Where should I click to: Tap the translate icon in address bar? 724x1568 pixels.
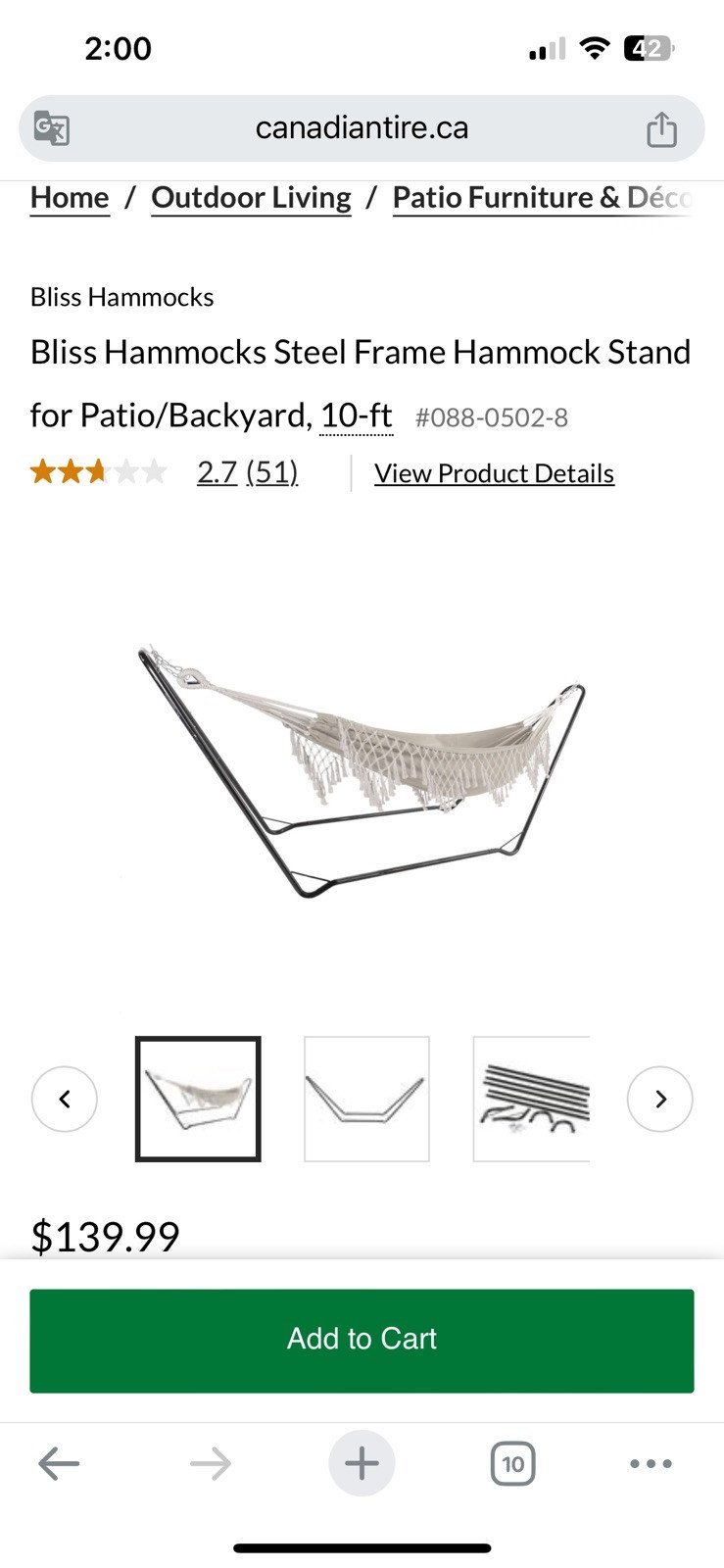click(51, 128)
